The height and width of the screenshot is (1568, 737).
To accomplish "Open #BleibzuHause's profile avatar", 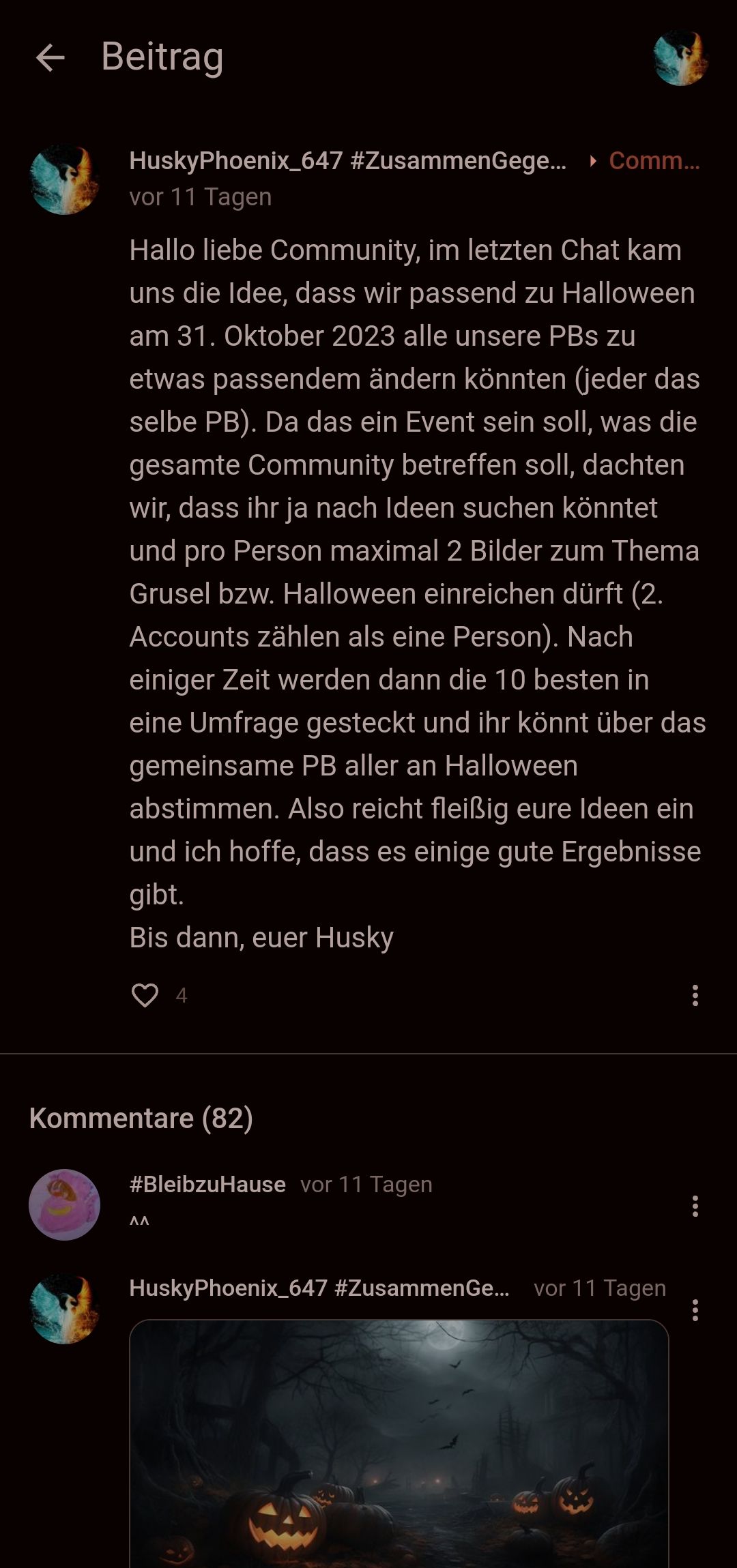I will click(x=65, y=1204).
